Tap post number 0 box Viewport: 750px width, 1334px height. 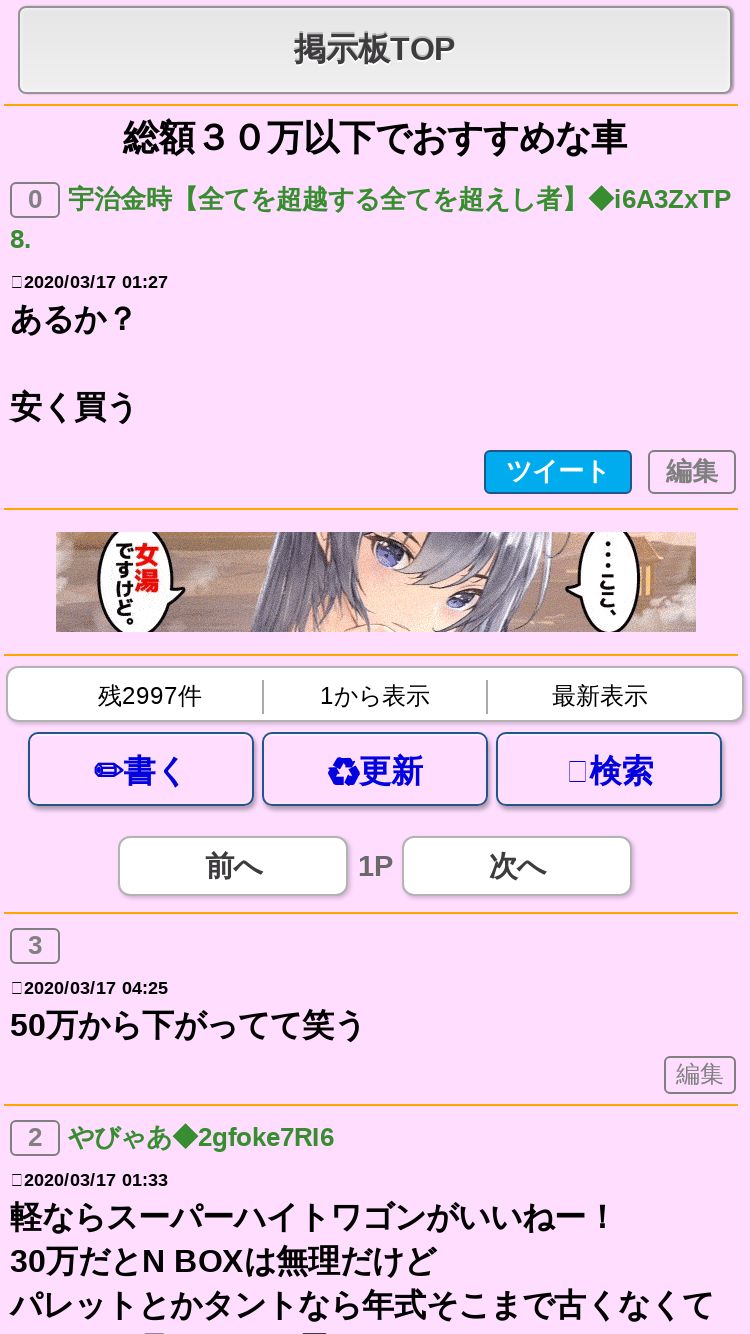click(35, 200)
